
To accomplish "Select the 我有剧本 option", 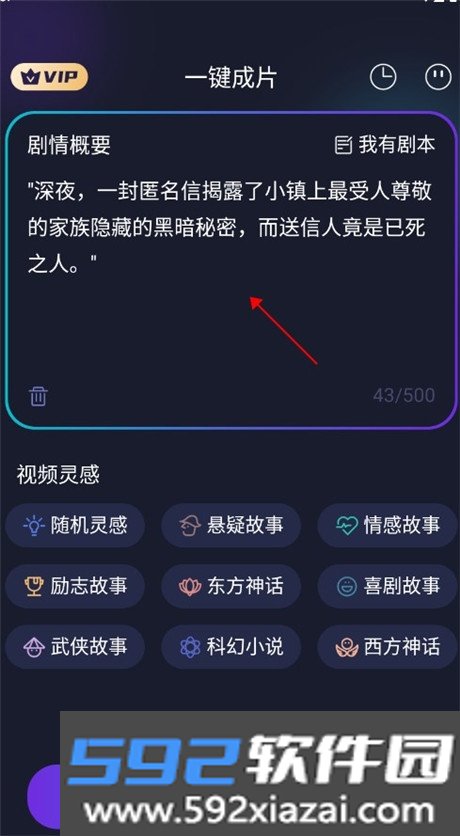I will pos(385,144).
